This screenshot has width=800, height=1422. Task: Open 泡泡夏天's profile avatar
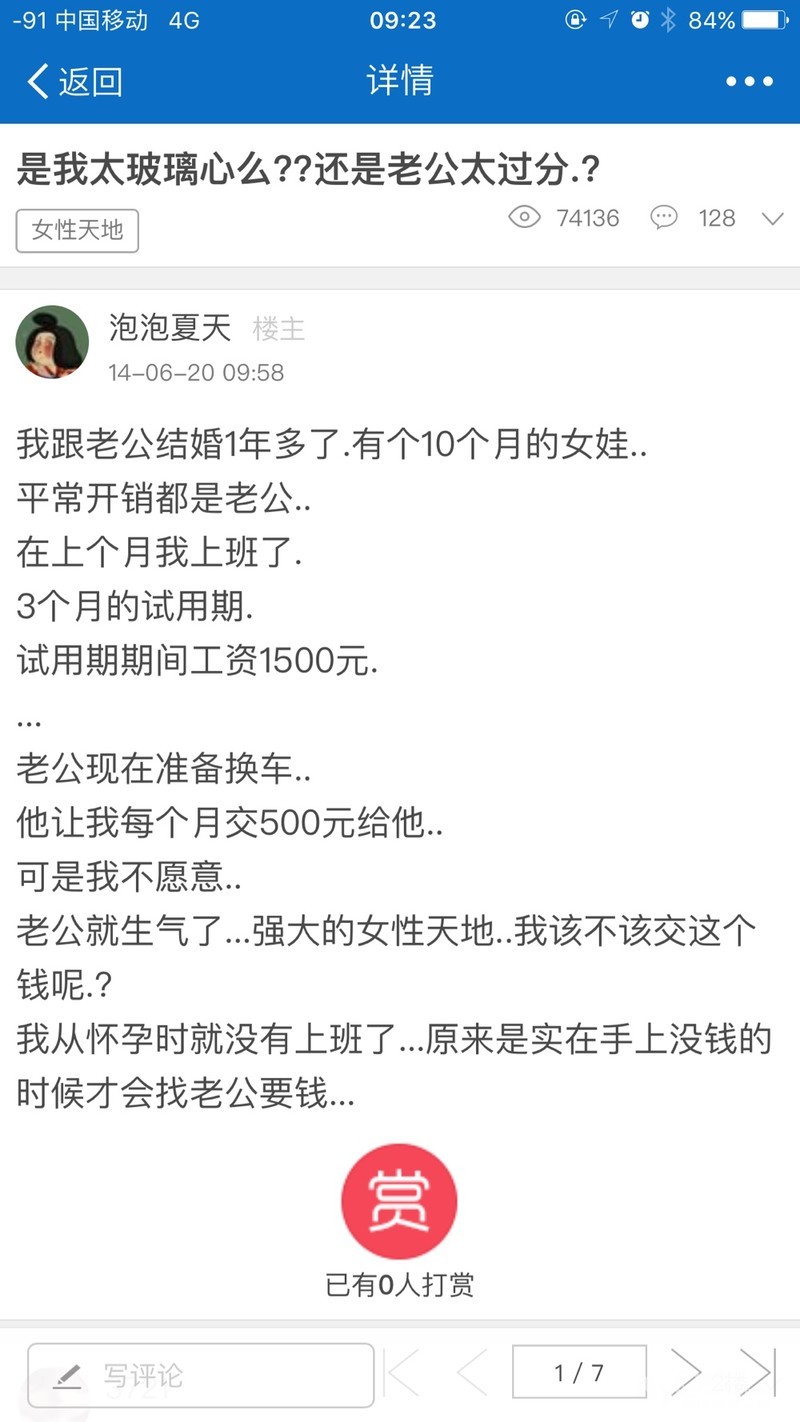pos(52,342)
